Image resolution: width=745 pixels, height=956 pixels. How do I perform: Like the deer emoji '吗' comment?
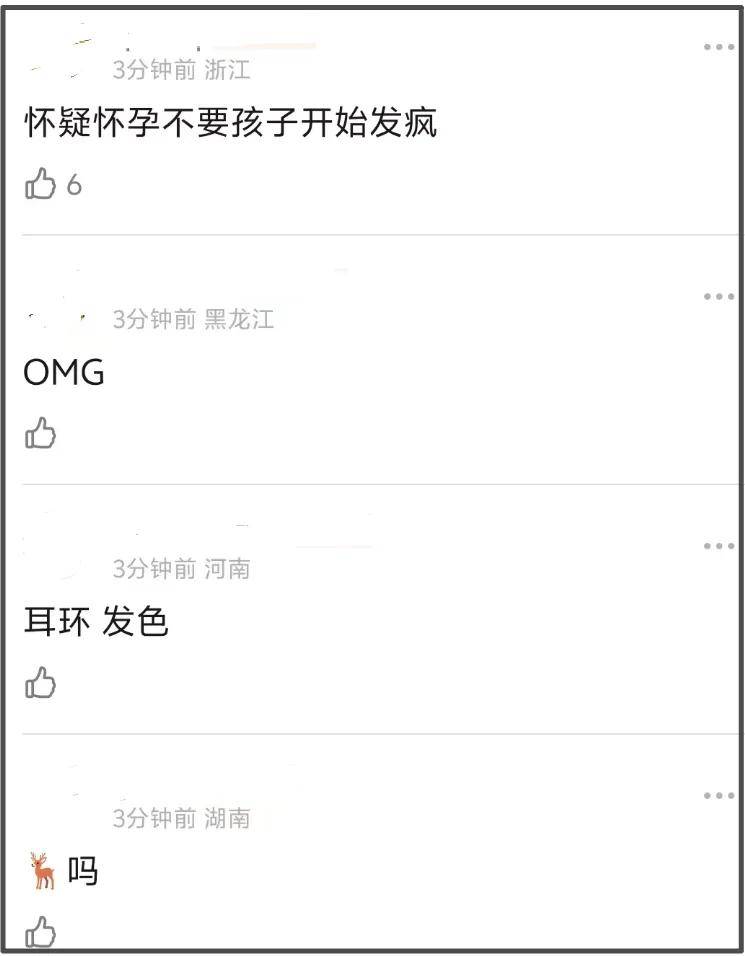tap(40, 932)
